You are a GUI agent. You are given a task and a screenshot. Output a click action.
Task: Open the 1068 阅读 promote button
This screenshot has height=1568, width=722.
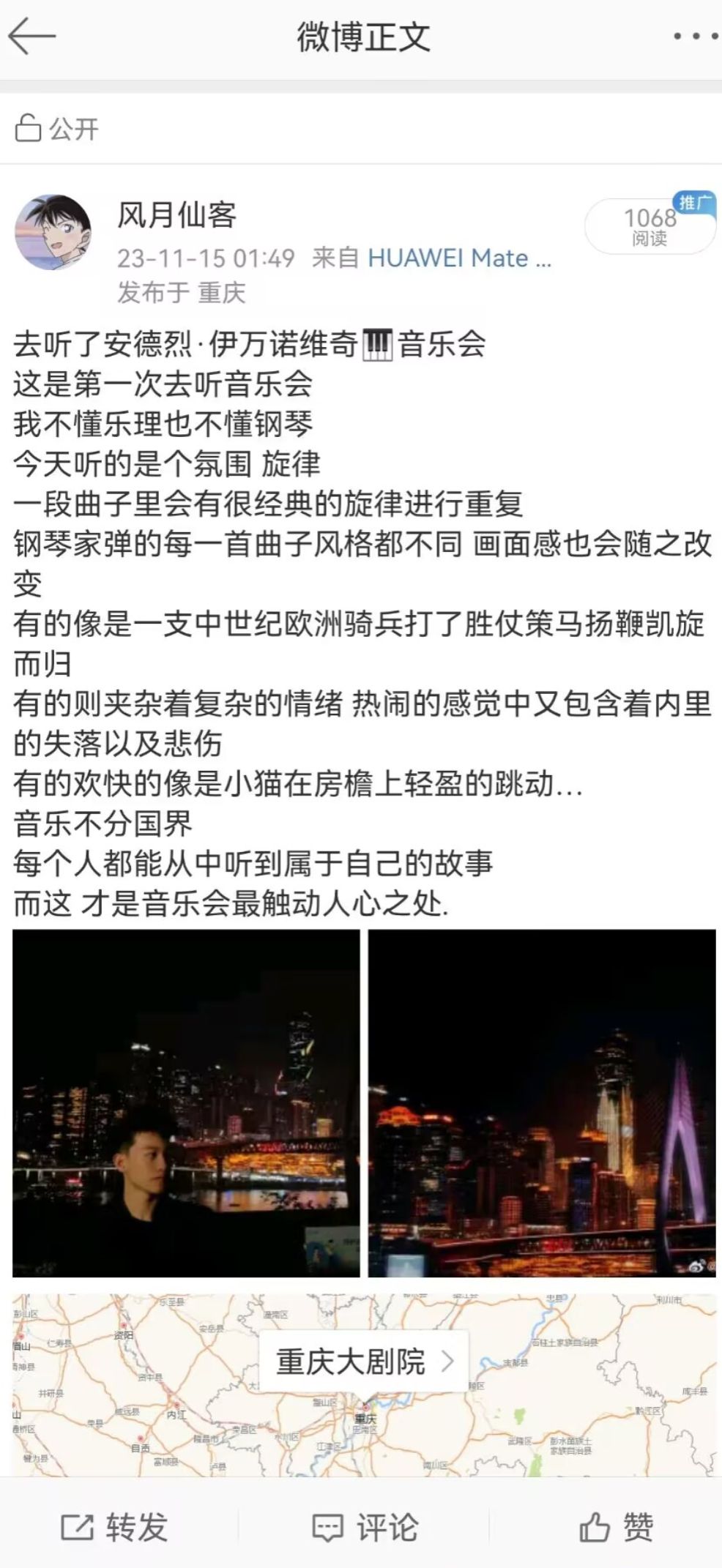coord(649,226)
